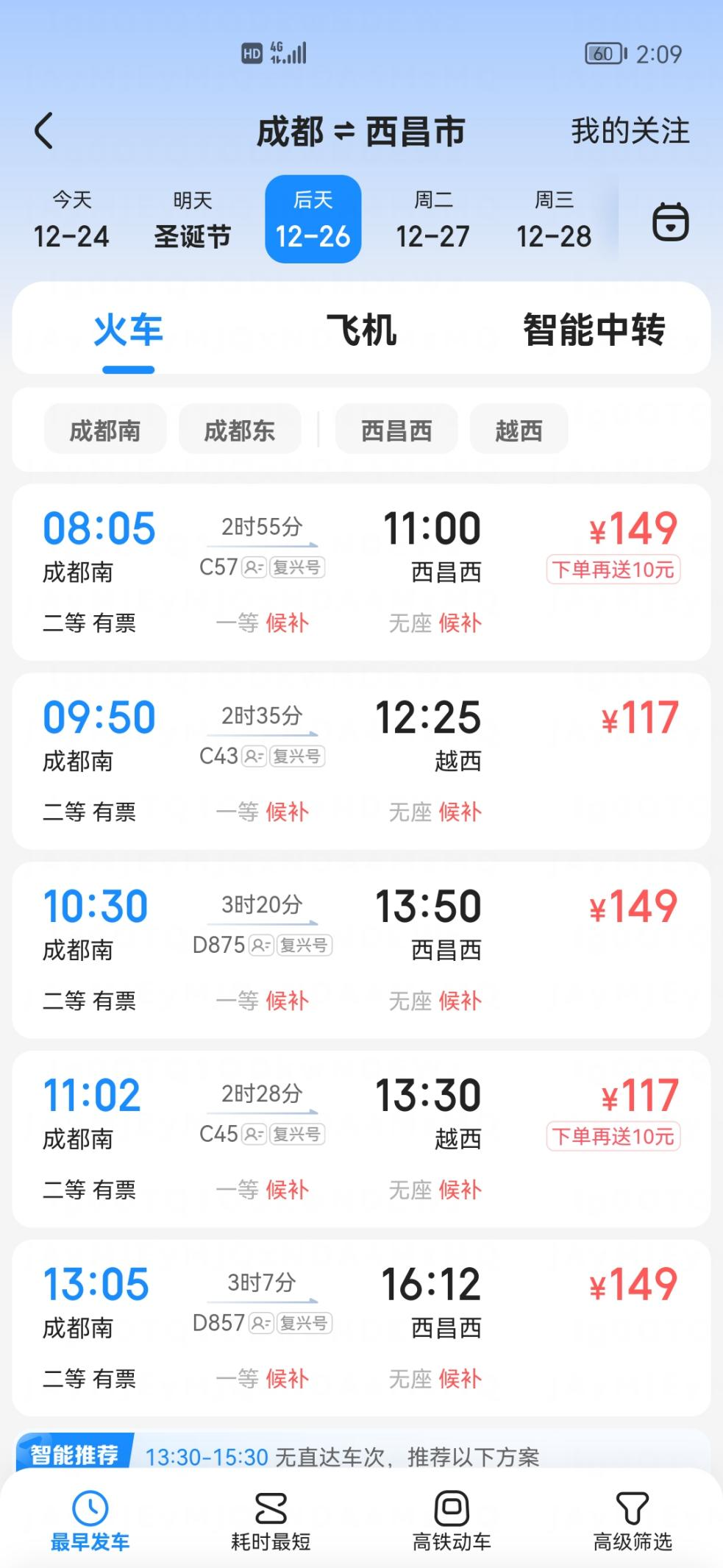Pick 明天 圣诞节 date
This screenshot has width=723, height=1568.
click(x=192, y=219)
